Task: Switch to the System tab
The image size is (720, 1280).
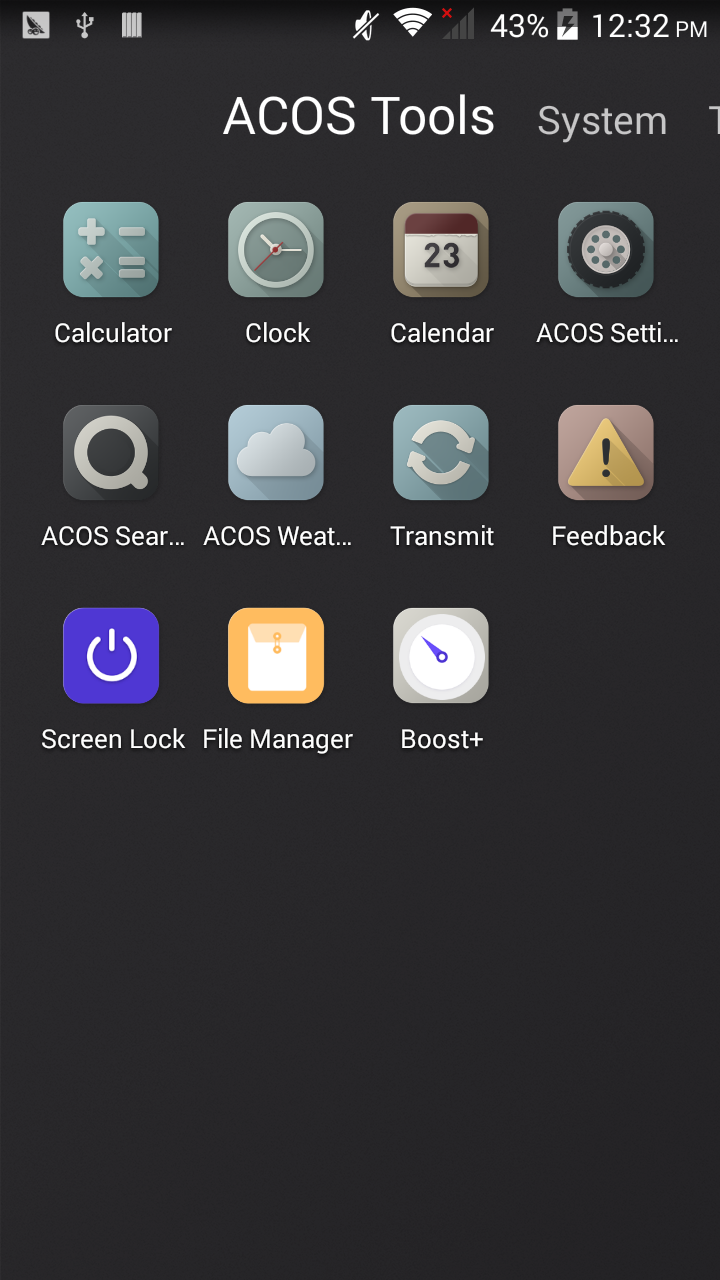Action: click(x=602, y=121)
